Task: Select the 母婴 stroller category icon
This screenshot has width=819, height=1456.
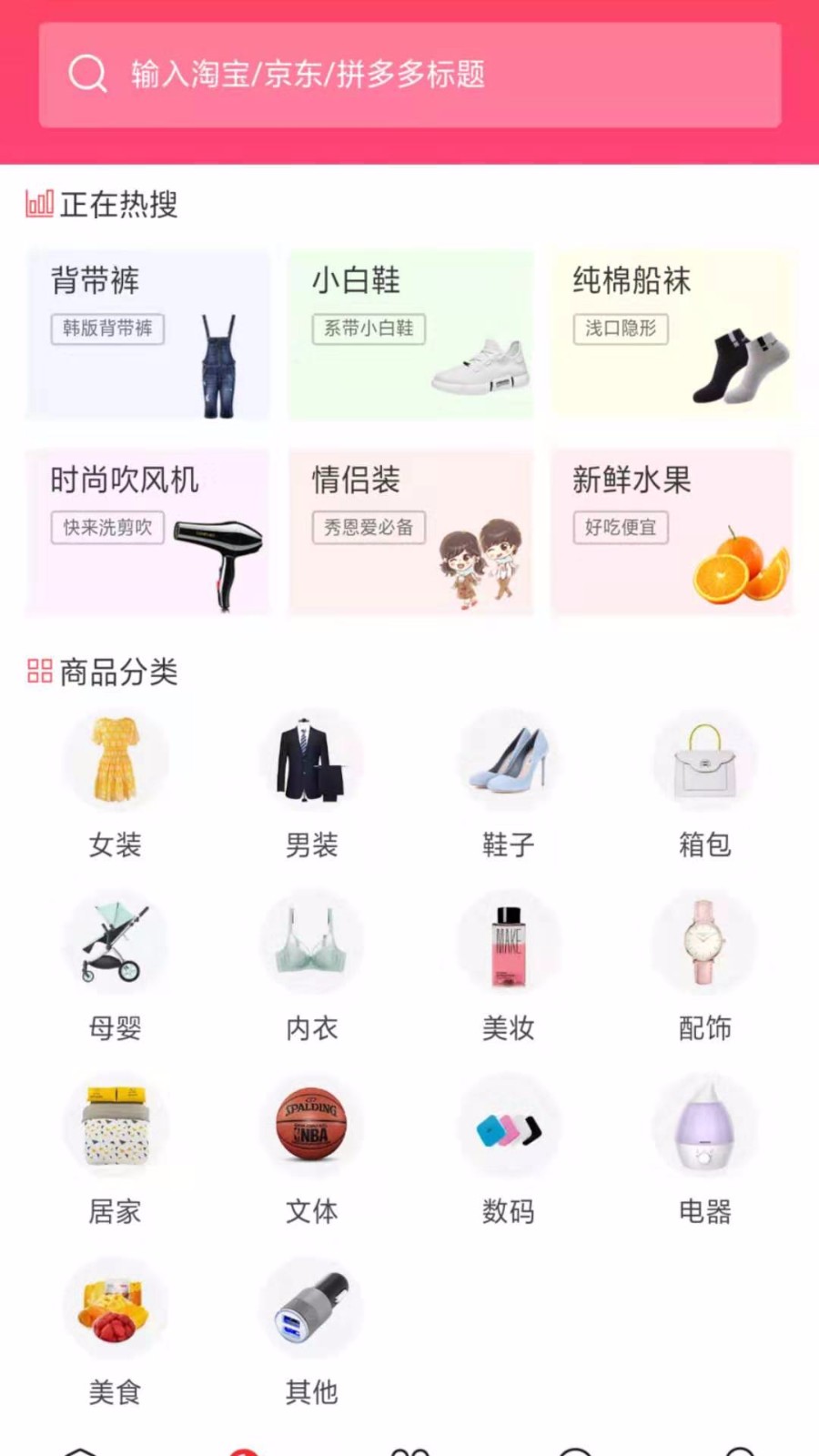Action: 116,942
